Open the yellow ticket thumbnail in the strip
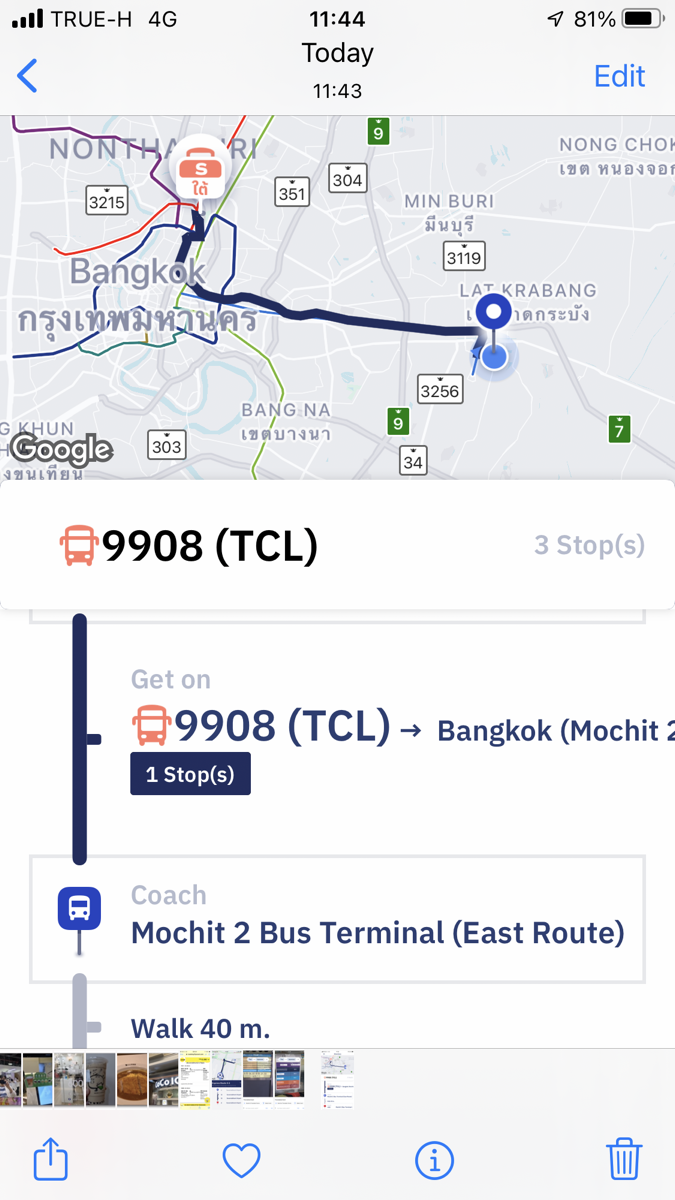Screen dimensions: 675x1200 195,1078
